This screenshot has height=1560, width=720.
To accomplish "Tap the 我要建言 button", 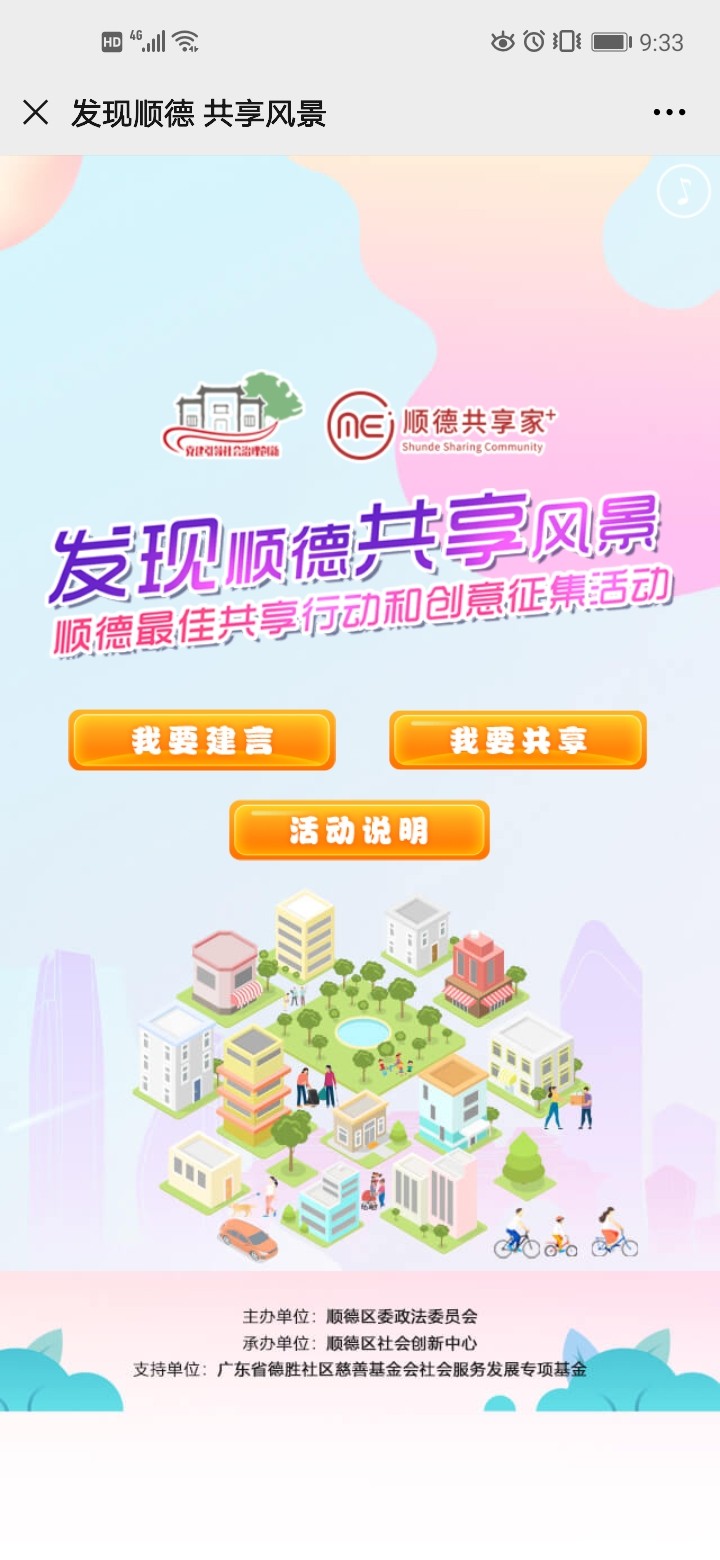I will tap(202, 740).
